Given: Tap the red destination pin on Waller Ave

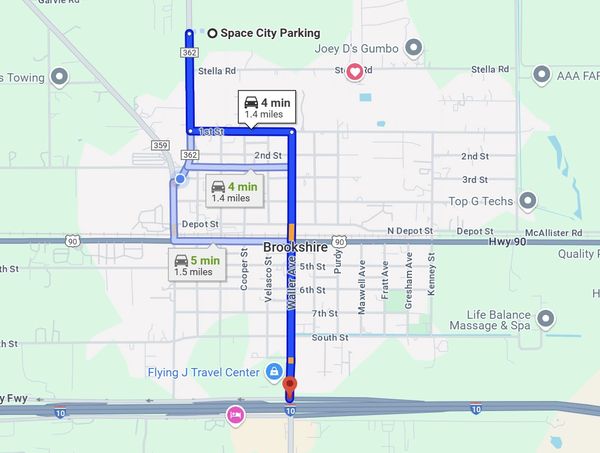Looking at the screenshot, I should click(x=290, y=383).
